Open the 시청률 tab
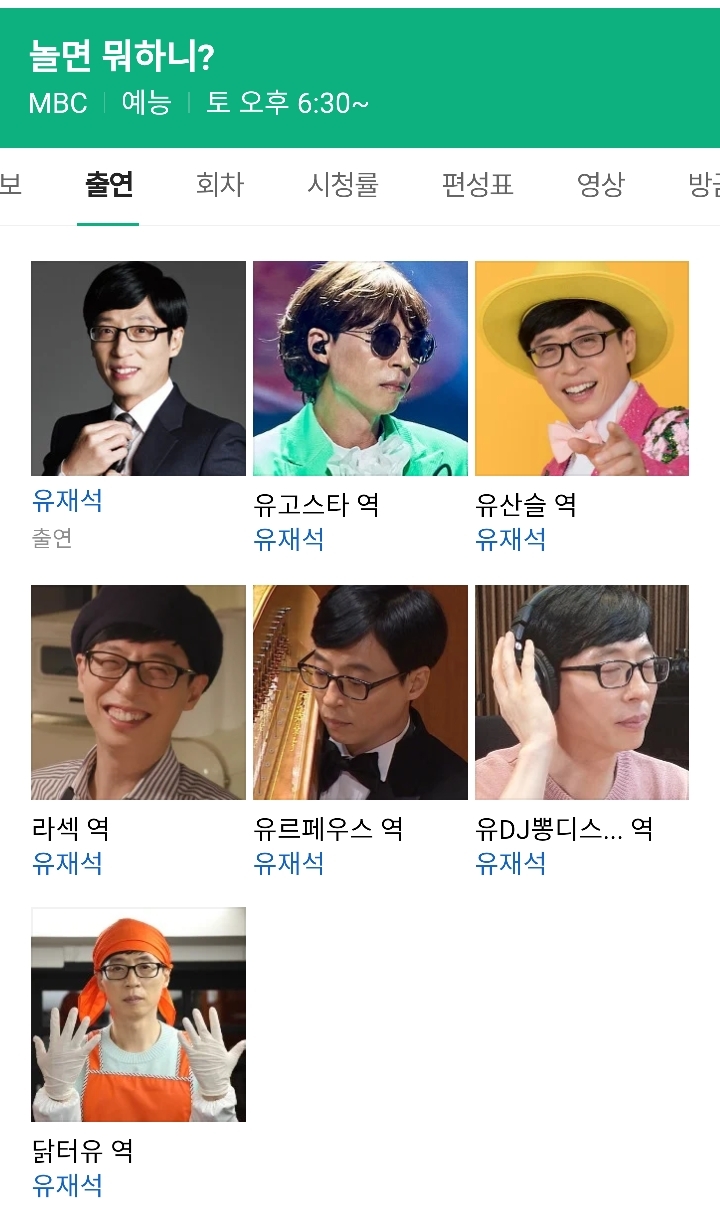Image resolution: width=720 pixels, height=1225 pixels. [x=343, y=185]
